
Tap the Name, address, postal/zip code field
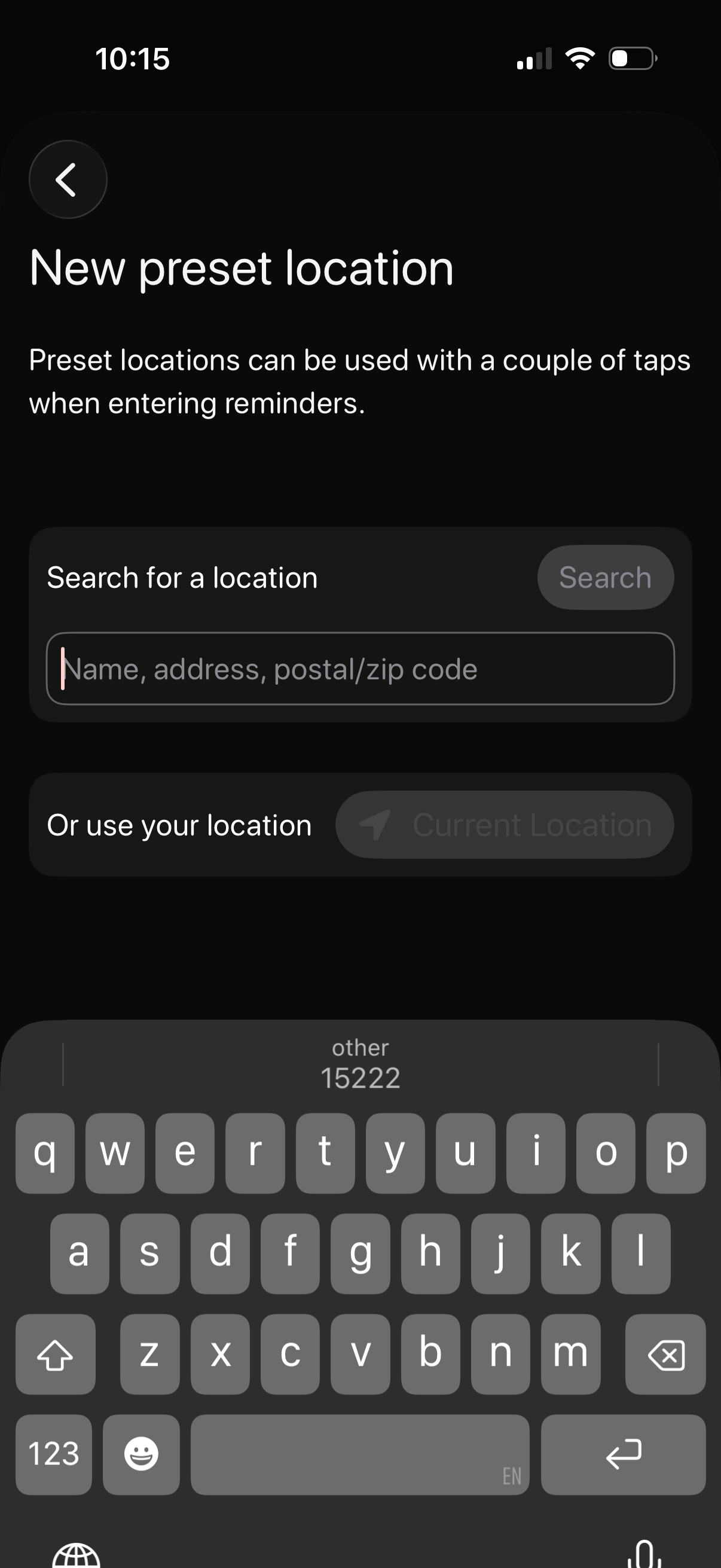[360, 669]
